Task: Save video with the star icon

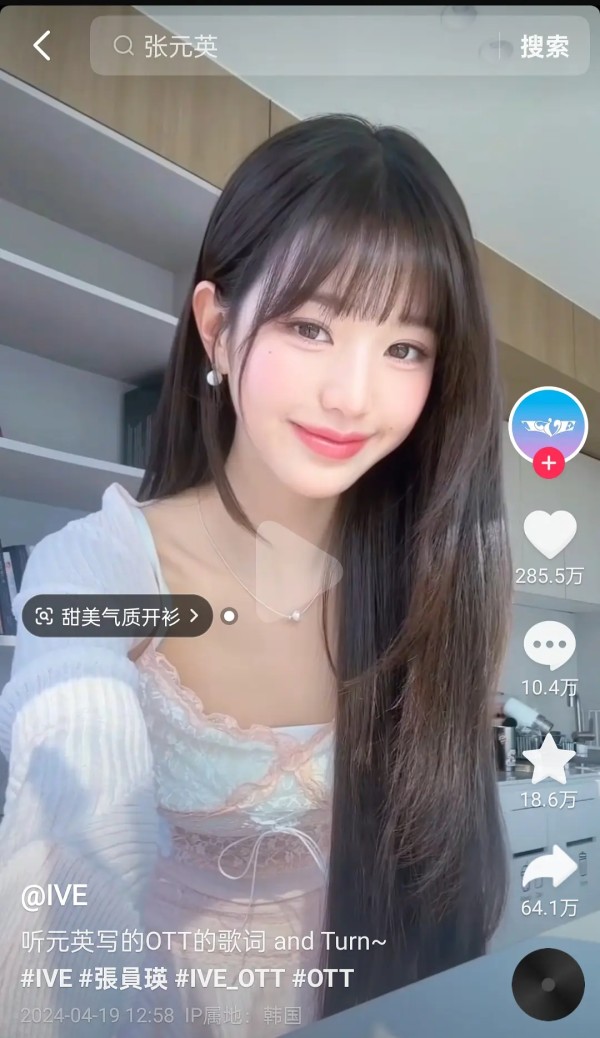Action: [550, 760]
